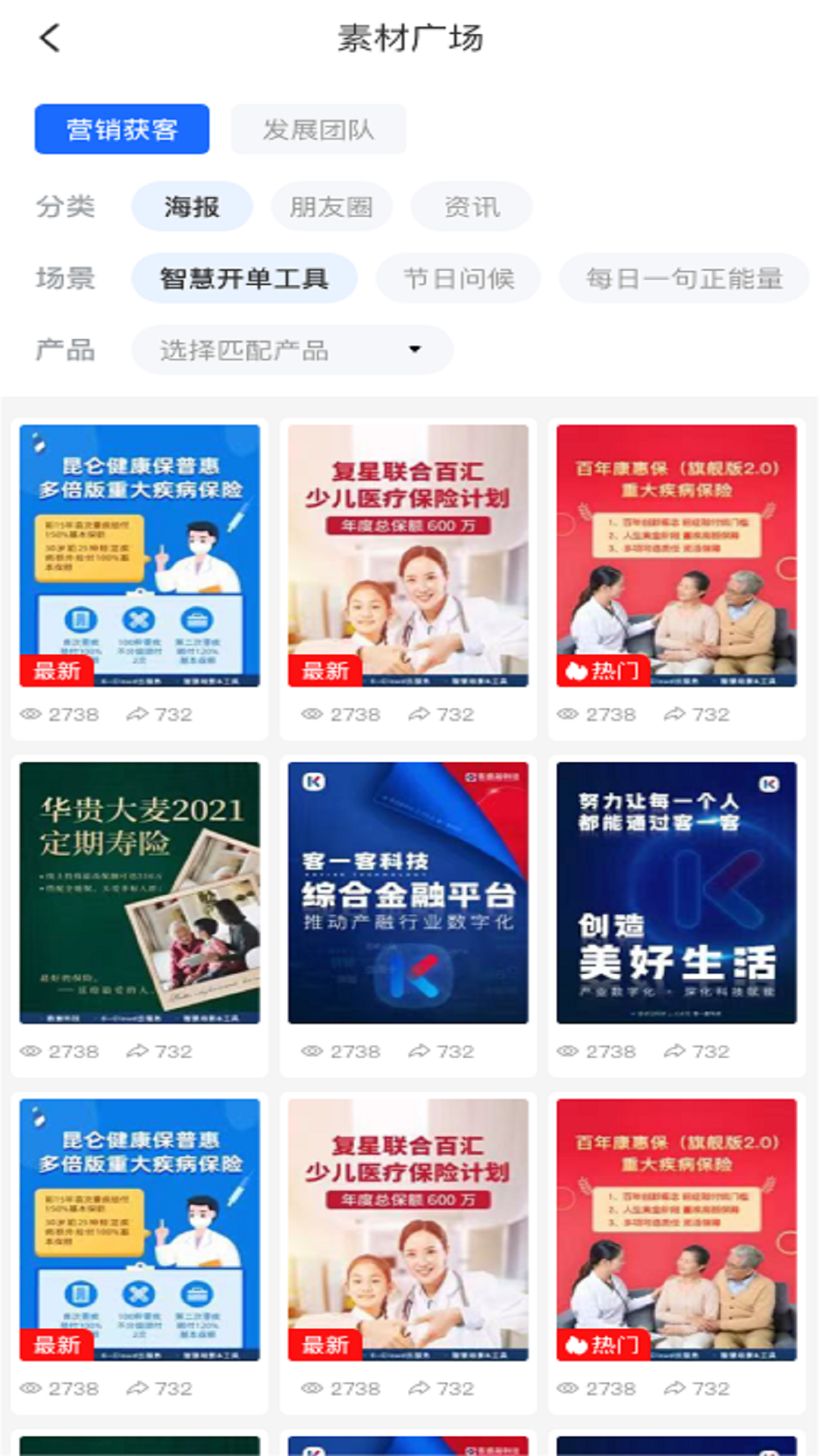Select the 海报 category chip
819x1456 pixels.
(192, 206)
